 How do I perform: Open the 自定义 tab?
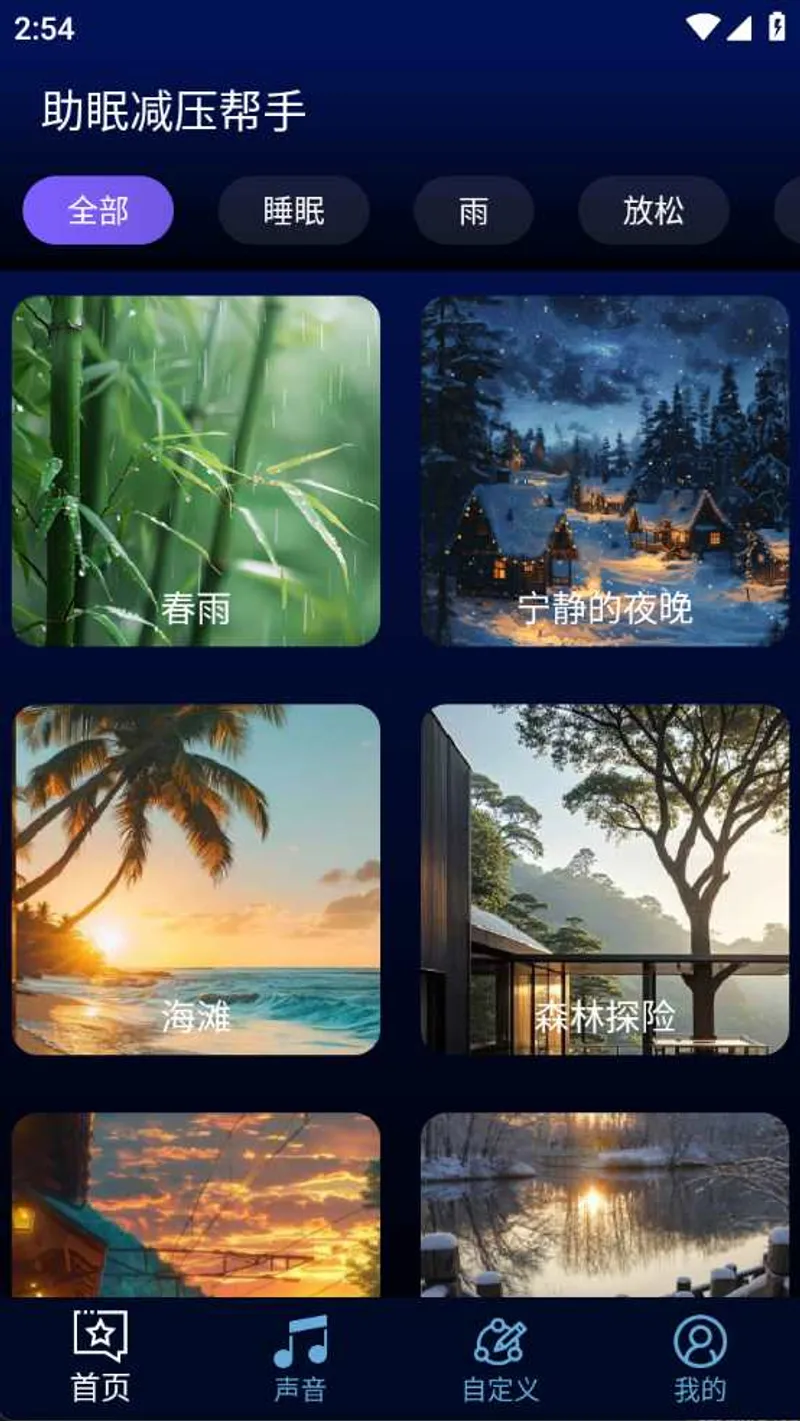(500, 1356)
